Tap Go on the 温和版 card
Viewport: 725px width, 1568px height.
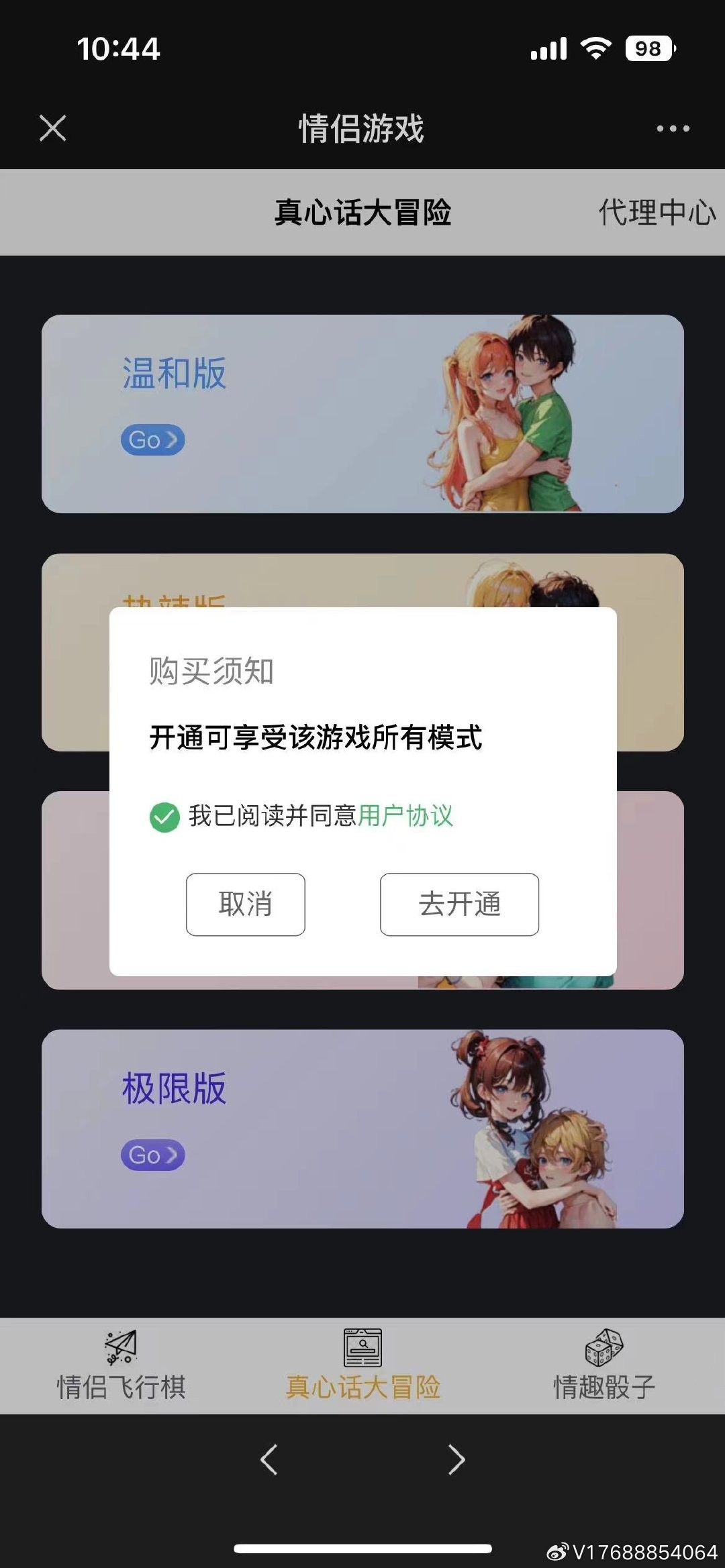click(152, 440)
